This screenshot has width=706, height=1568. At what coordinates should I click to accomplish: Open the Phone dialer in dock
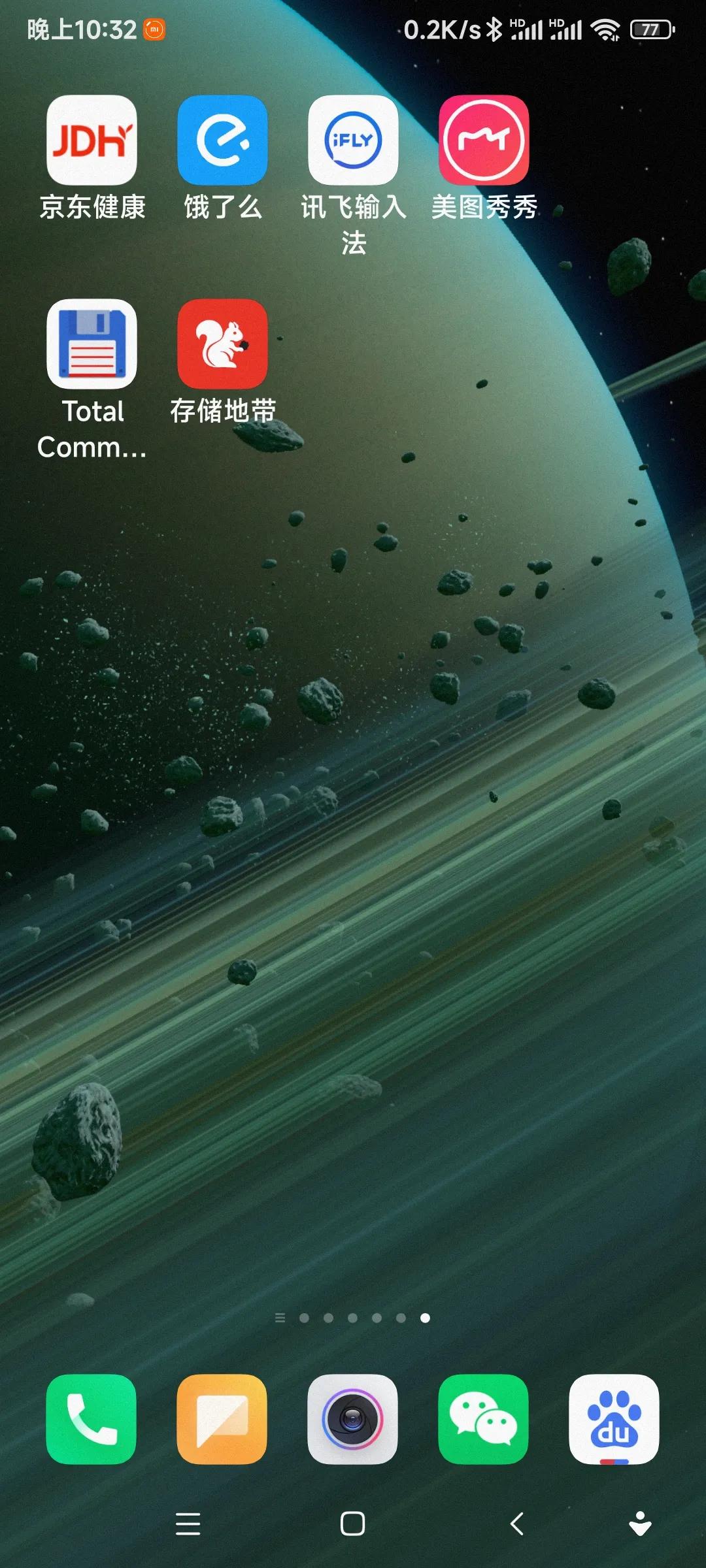point(92,1419)
